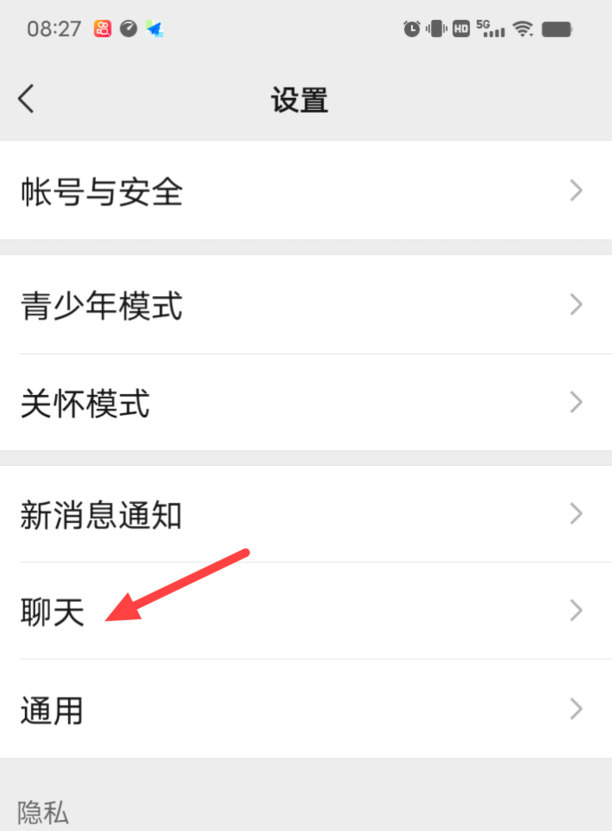
Task: Open the 关怀模式 option
Action: pos(305,403)
